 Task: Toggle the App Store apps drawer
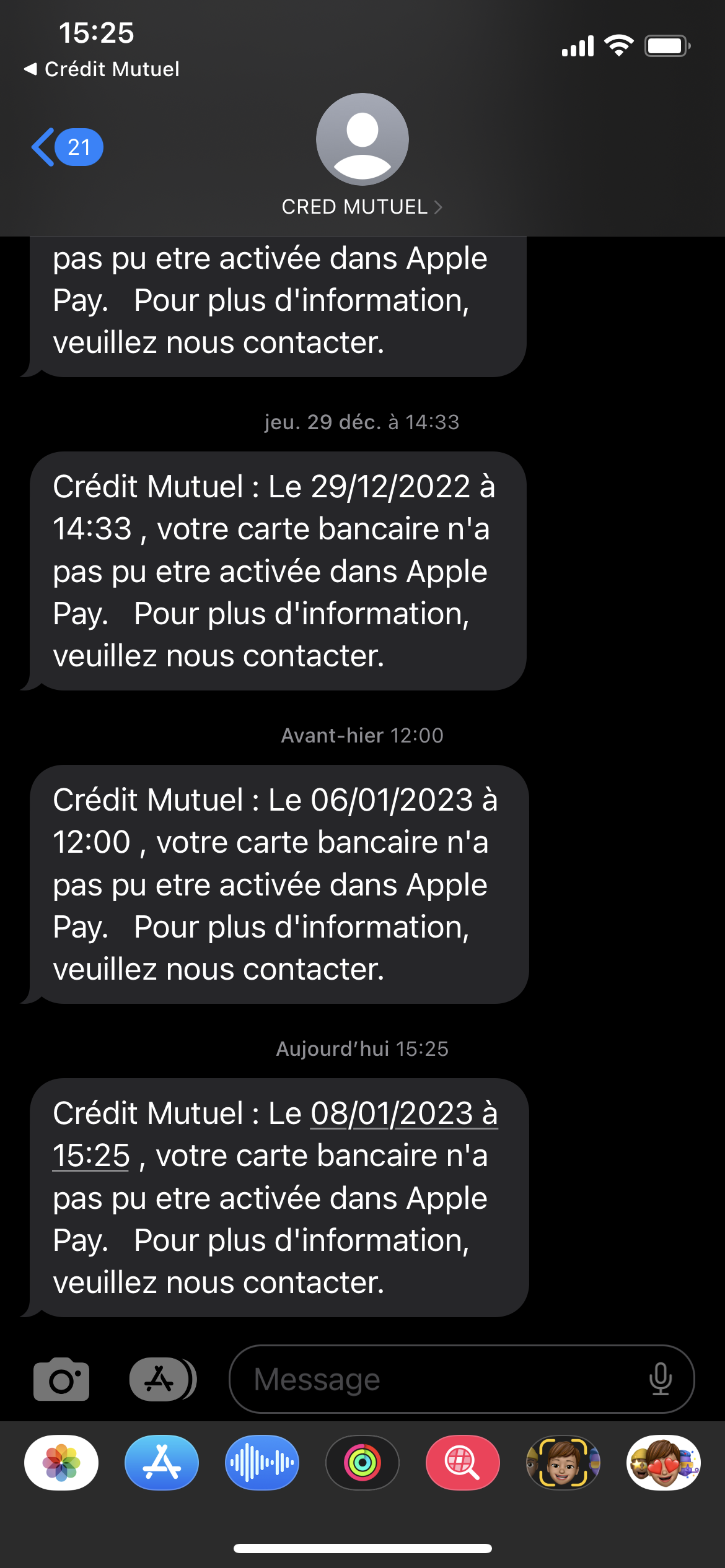pos(162,1380)
